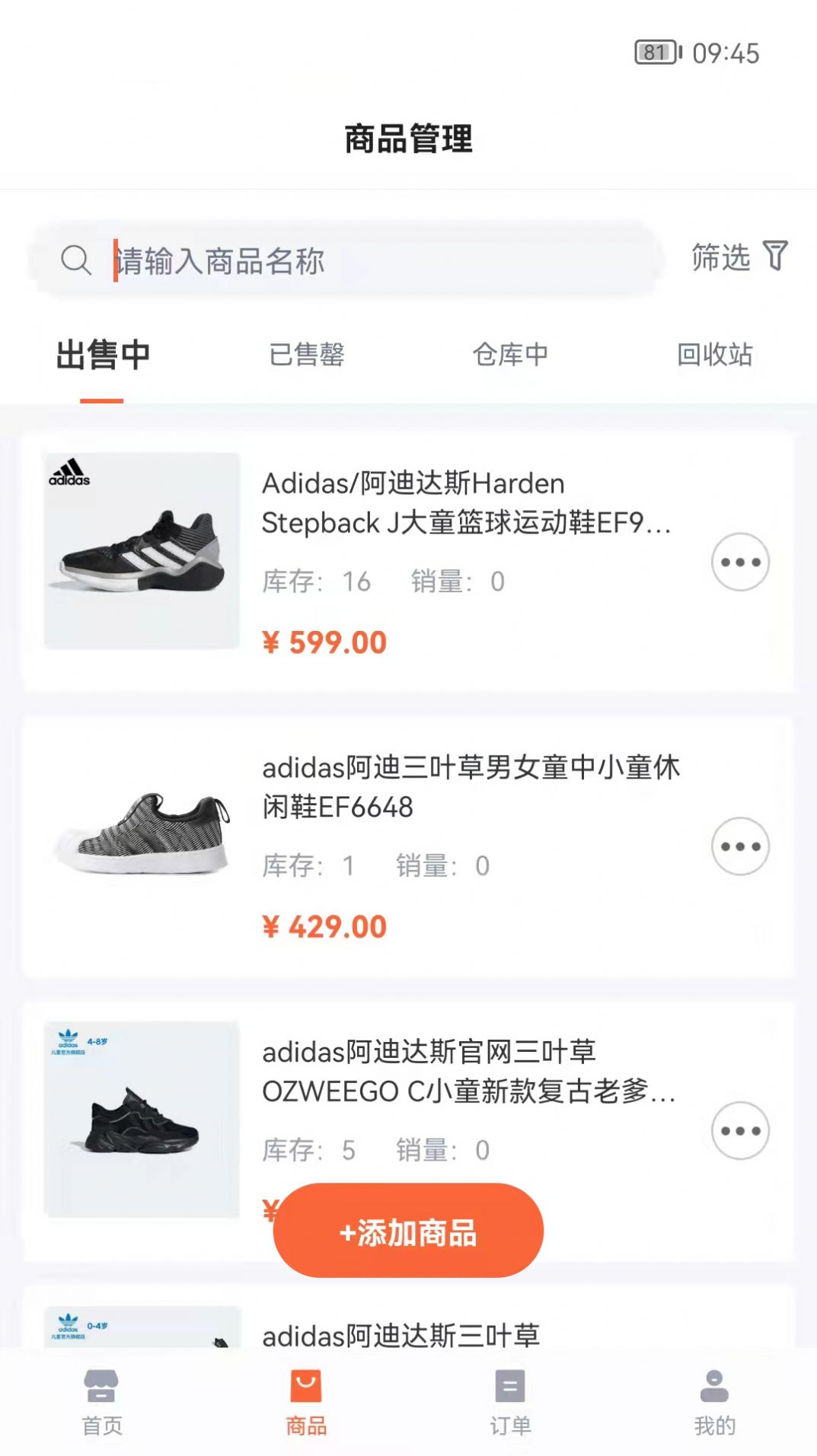This screenshot has width=817, height=1456.
Task: Select the active 出售中 tab
Action: coord(101,354)
